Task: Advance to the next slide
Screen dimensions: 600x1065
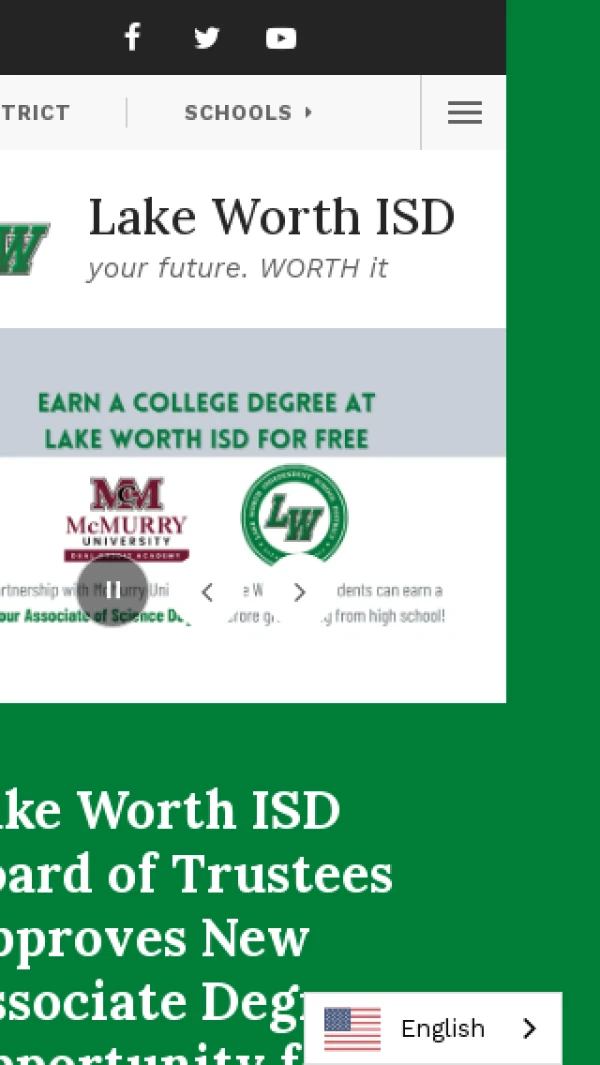Action: point(299,593)
